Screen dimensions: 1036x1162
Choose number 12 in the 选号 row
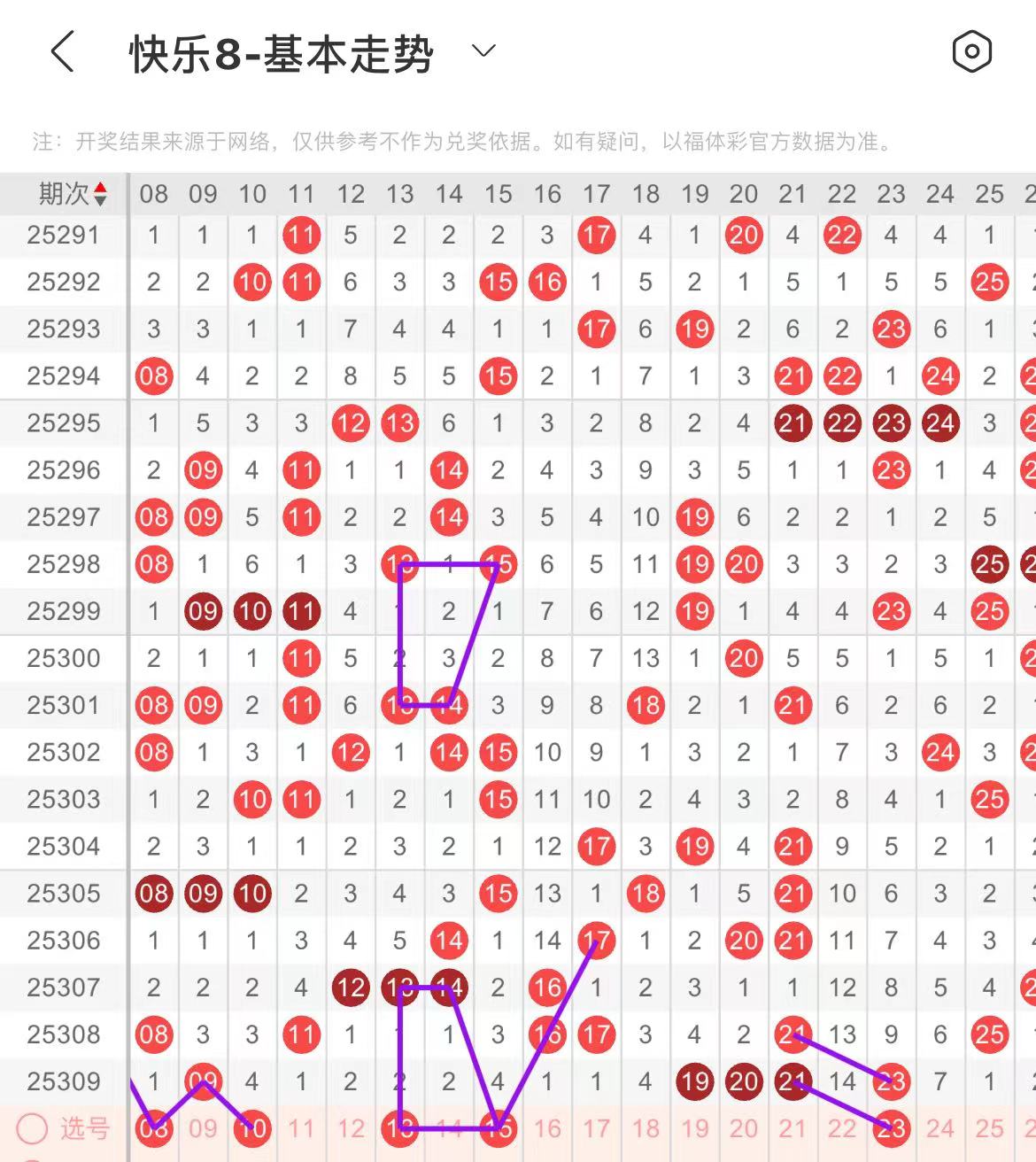pyautogui.click(x=351, y=1128)
